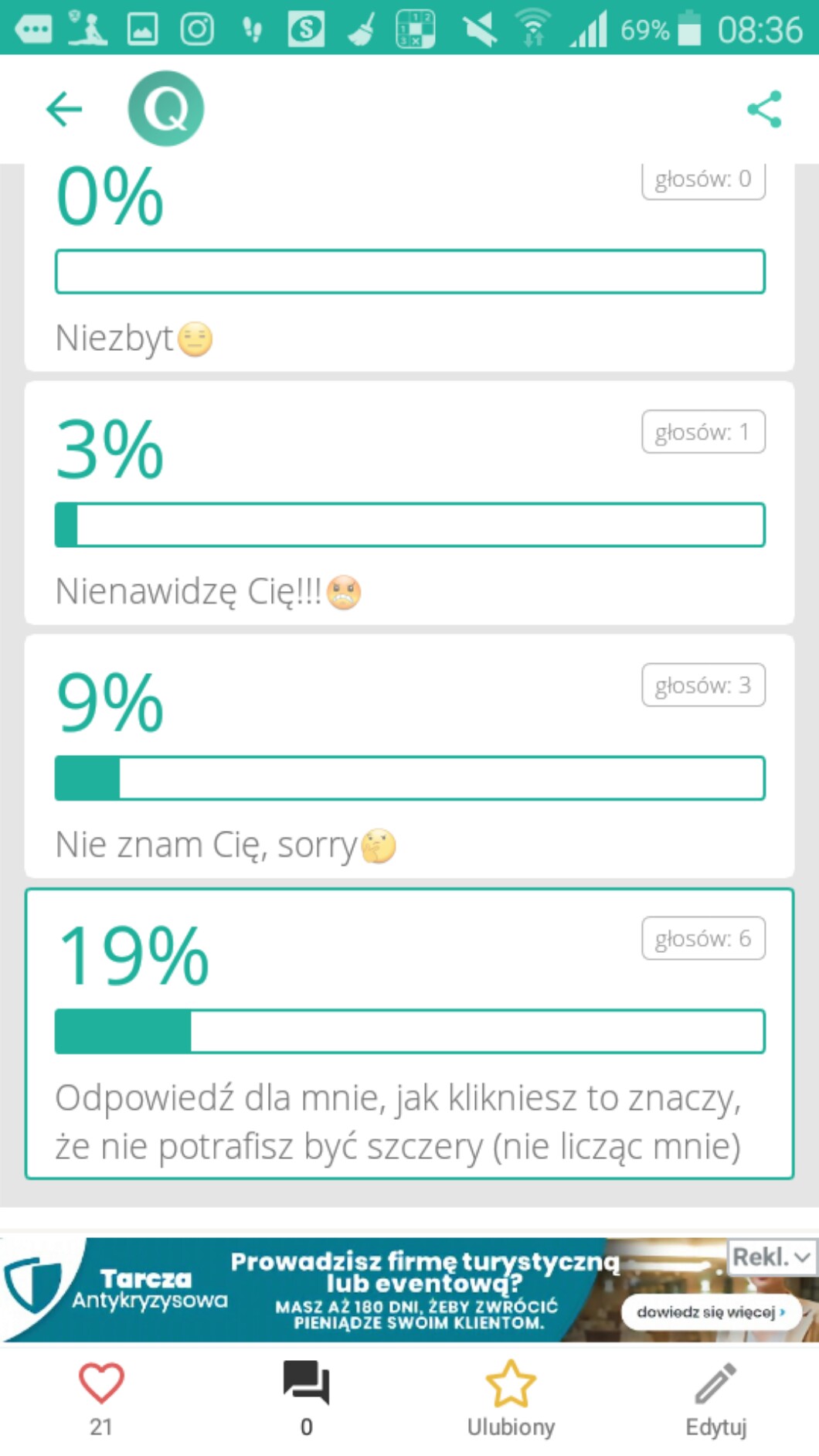Mark as Ulubiony favorite

(x=511, y=1383)
